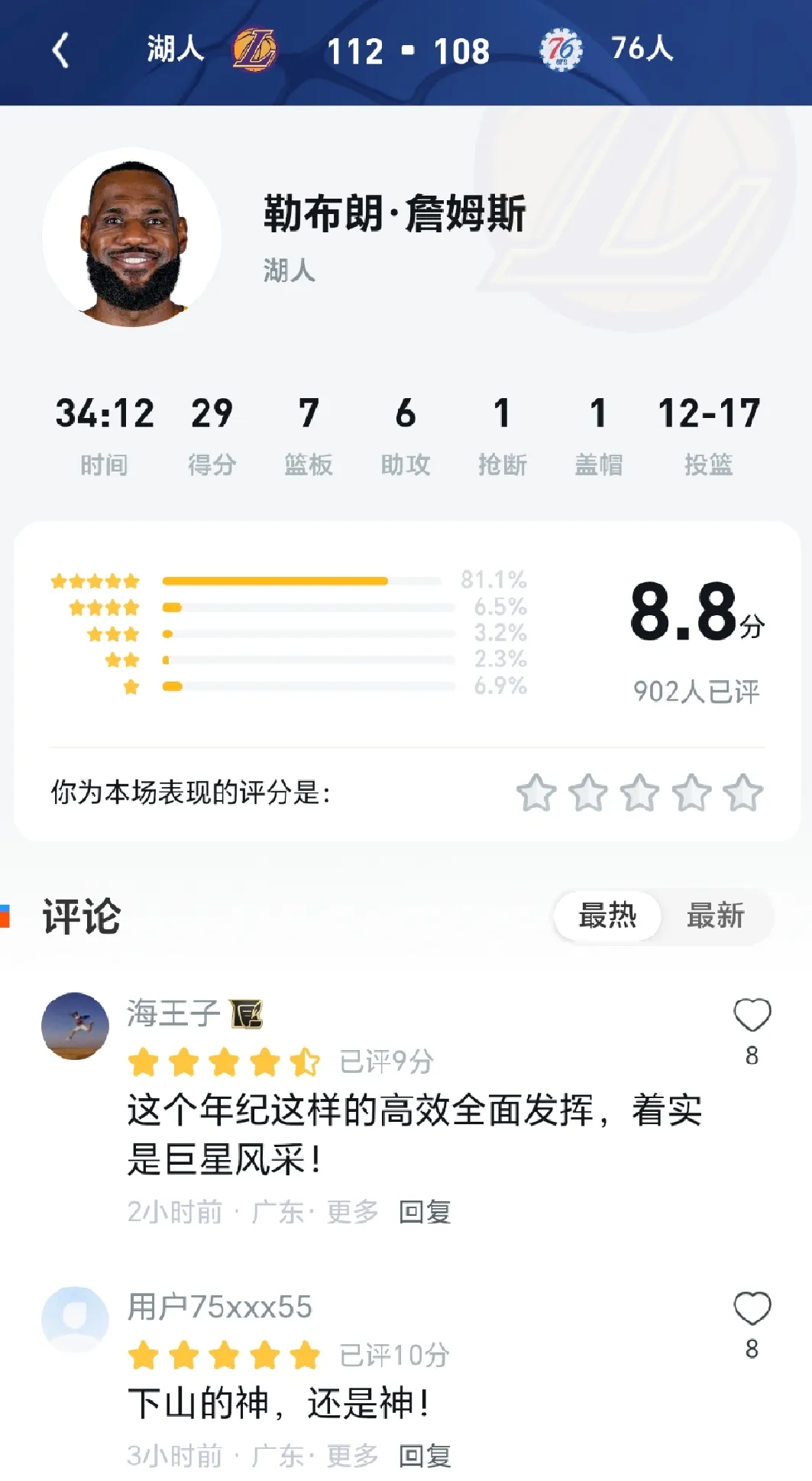
Task: Go back using the header arrow
Action: (61, 50)
